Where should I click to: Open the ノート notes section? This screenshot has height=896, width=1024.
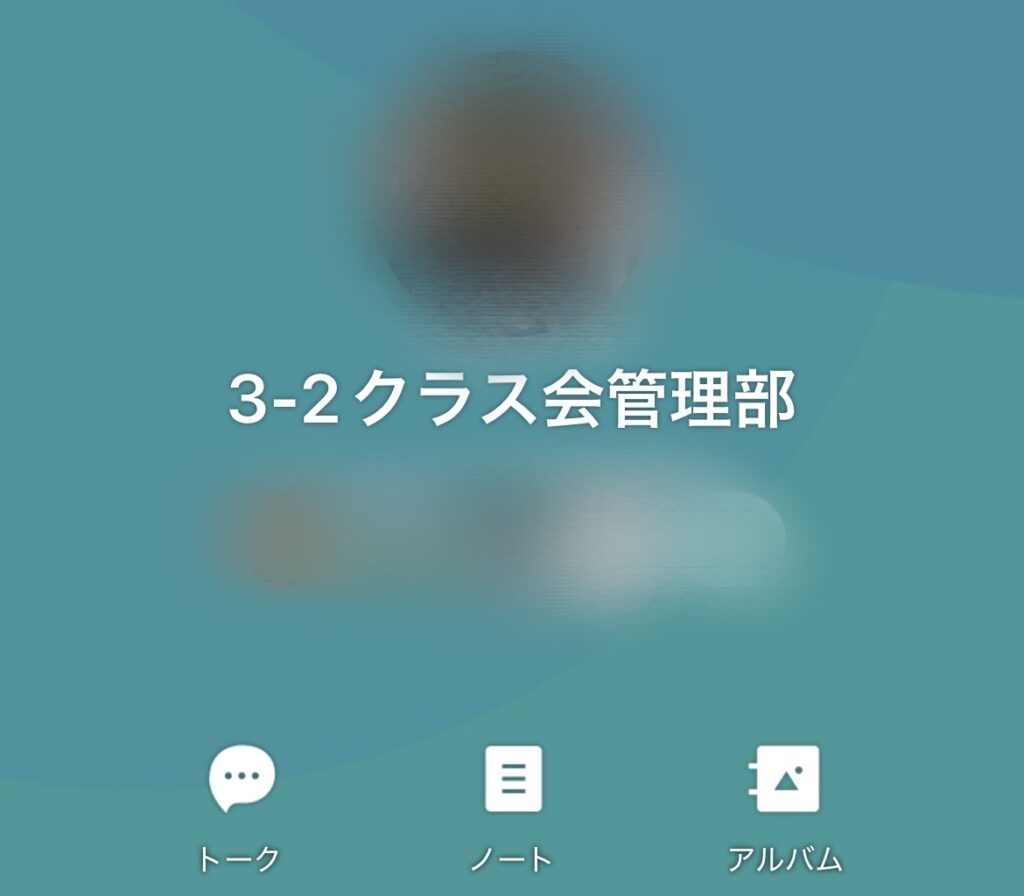tap(513, 779)
